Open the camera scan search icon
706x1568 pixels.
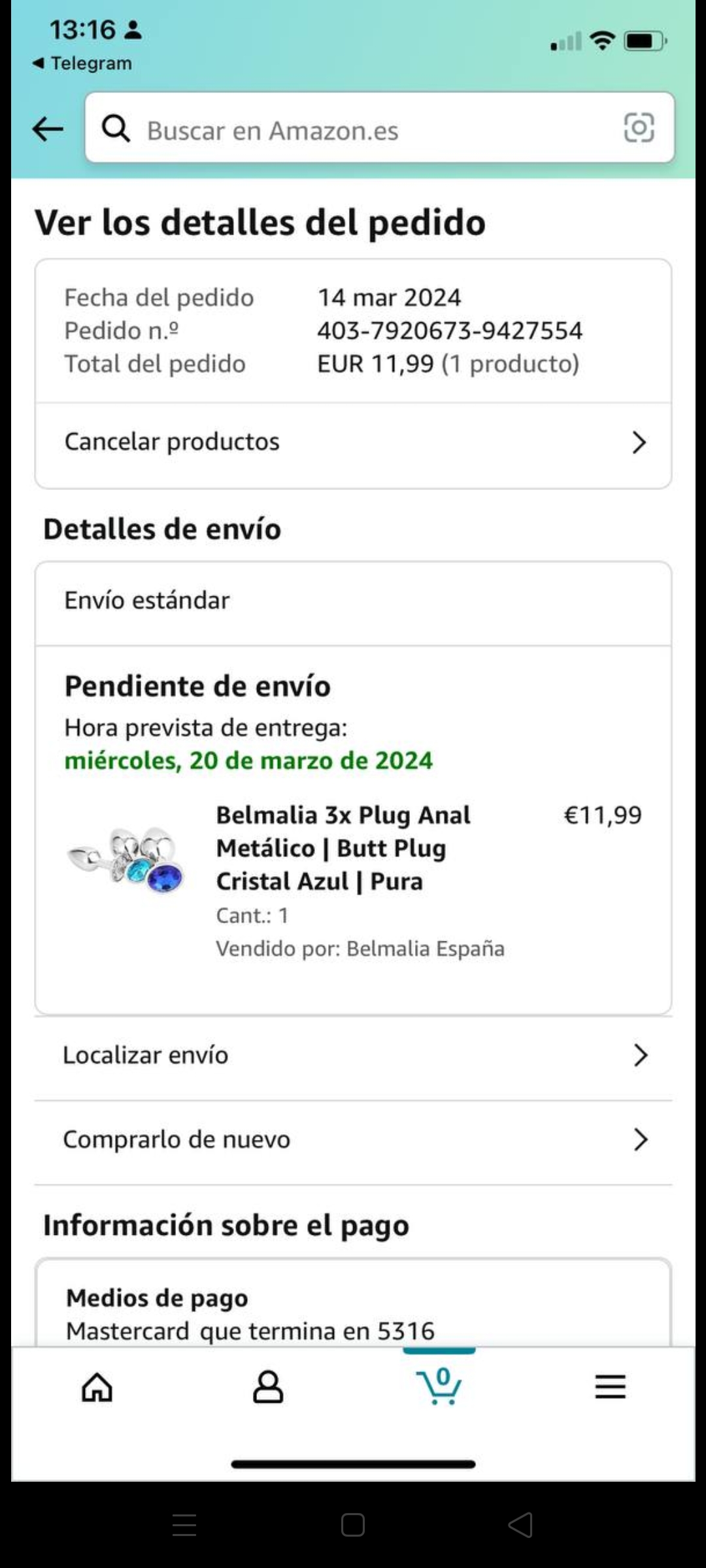tap(639, 128)
